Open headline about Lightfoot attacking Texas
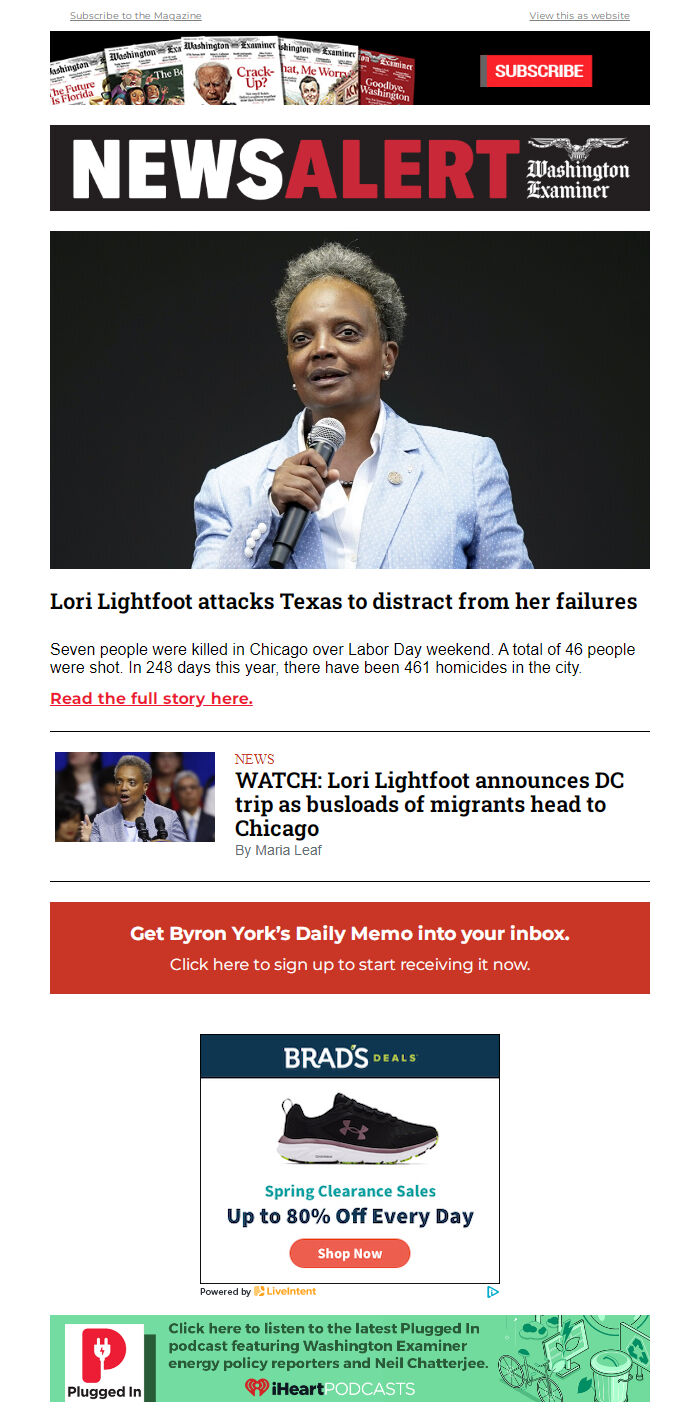Screen dimensions: 700x1426 [343, 602]
